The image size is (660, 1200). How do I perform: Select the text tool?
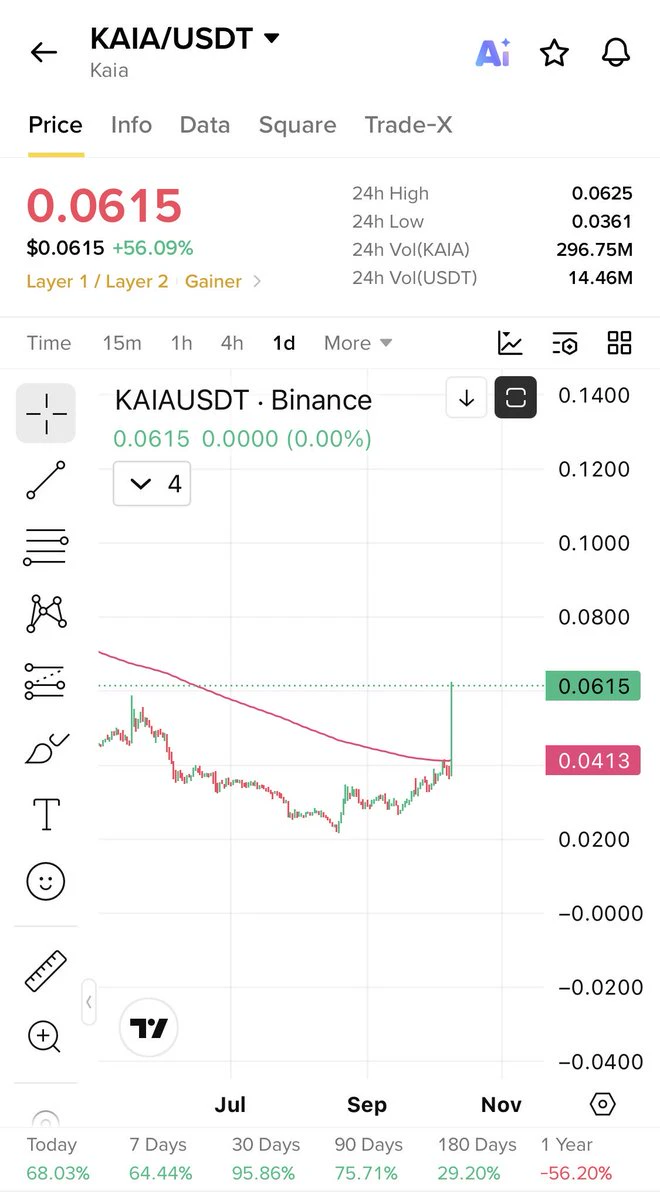pos(46,814)
